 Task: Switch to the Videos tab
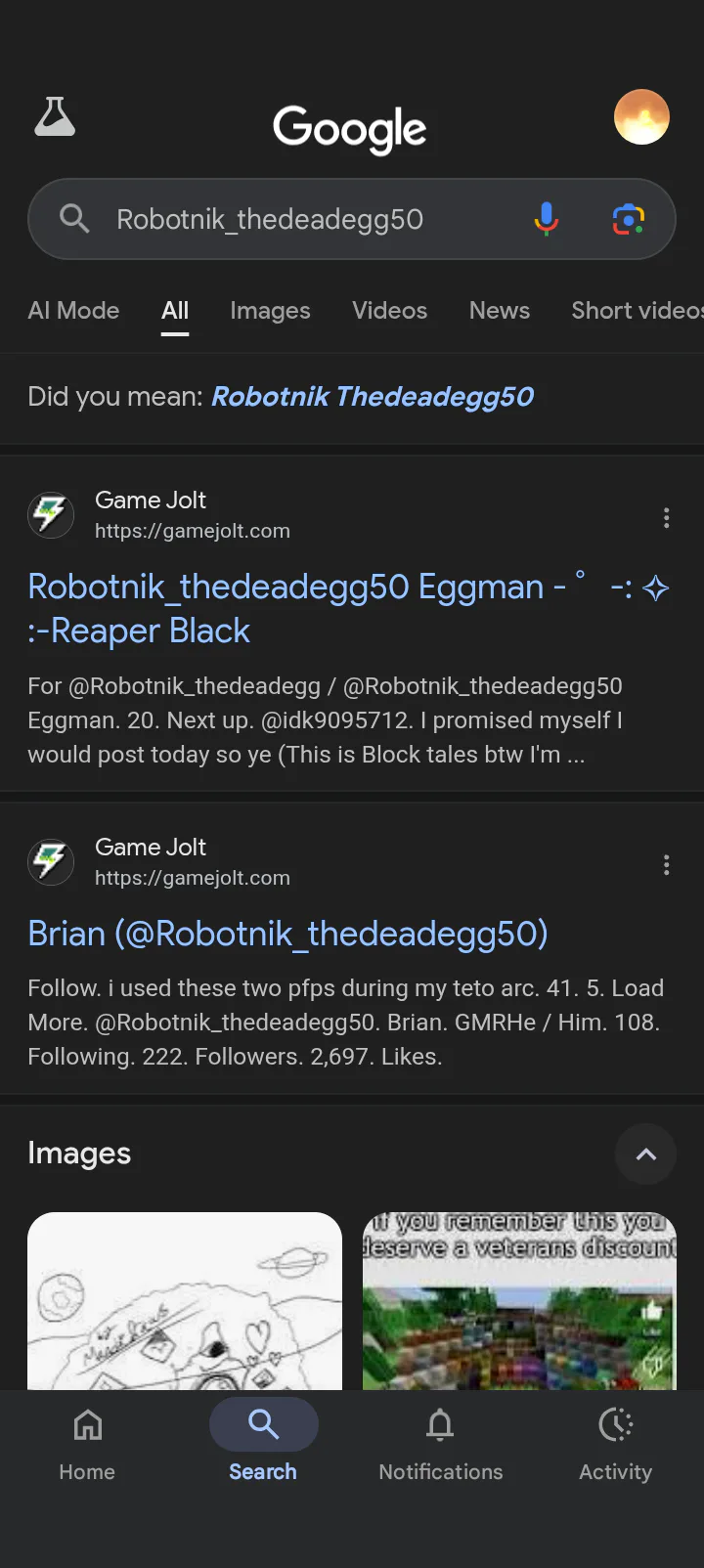tap(389, 311)
